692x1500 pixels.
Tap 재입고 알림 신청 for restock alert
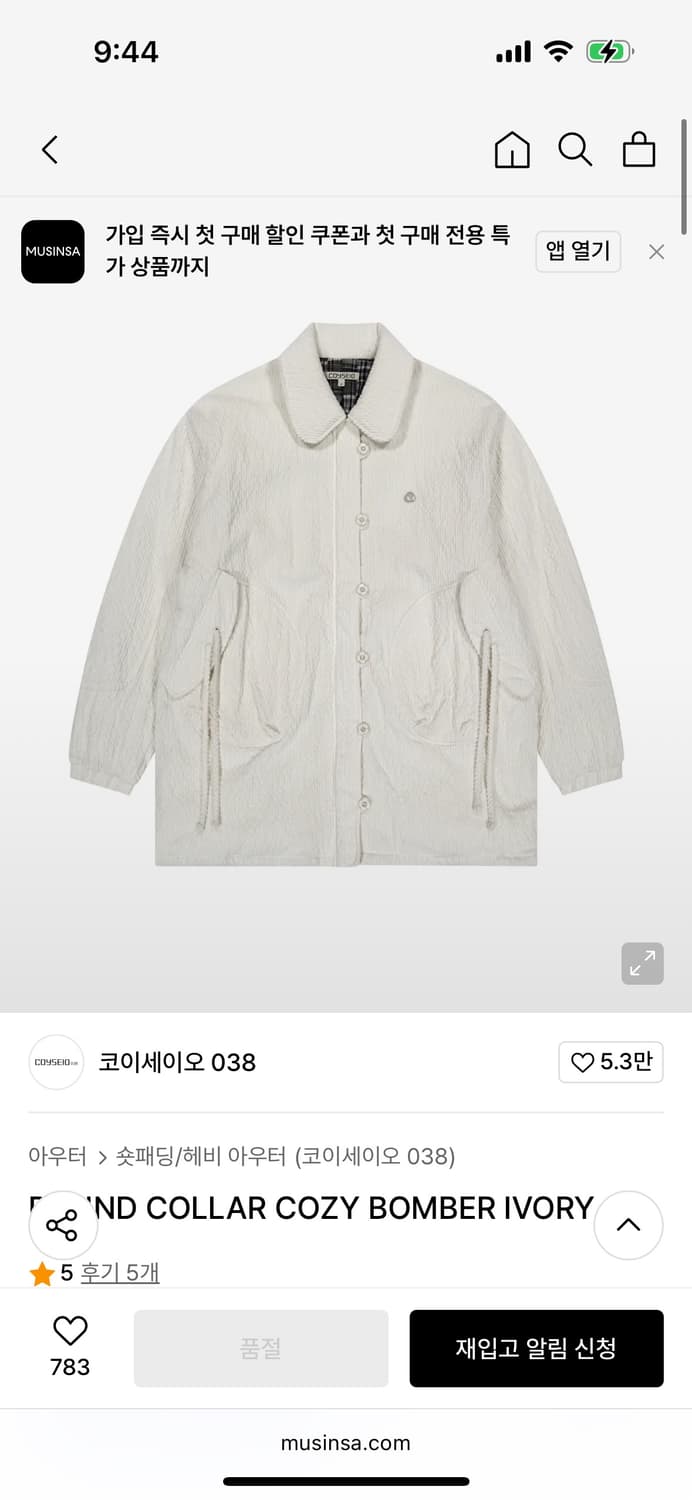pyautogui.click(x=536, y=1348)
